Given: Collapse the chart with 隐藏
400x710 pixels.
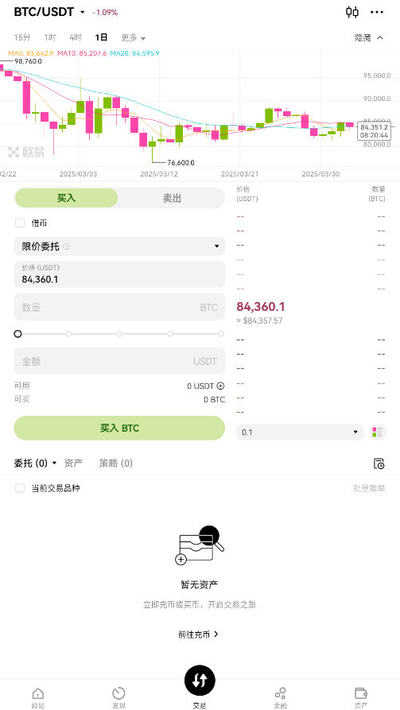Looking at the screenshot, I should click(369, 38).
